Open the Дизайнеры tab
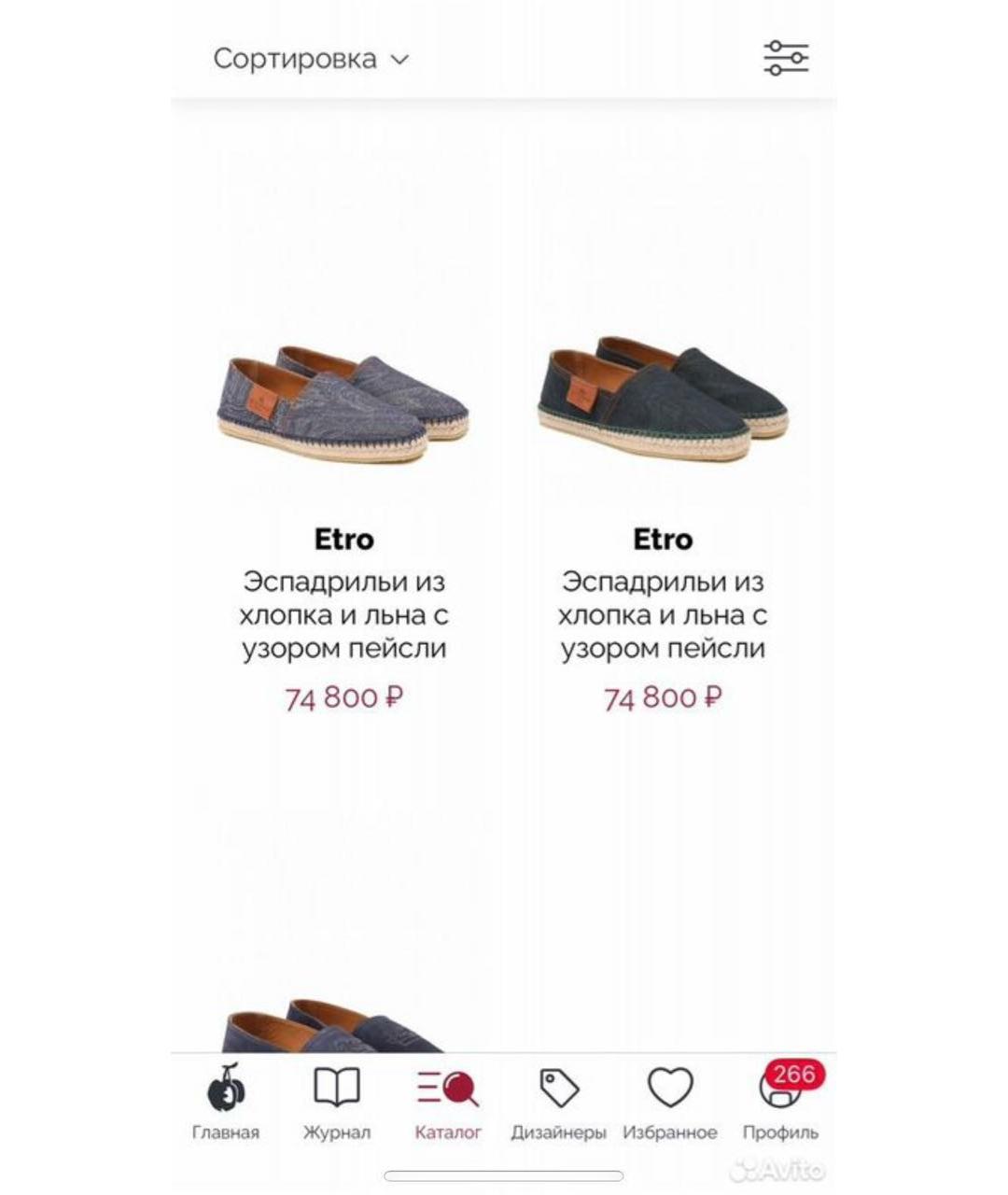This screenshot has width=1008, height=1195. coord(558,1102)
